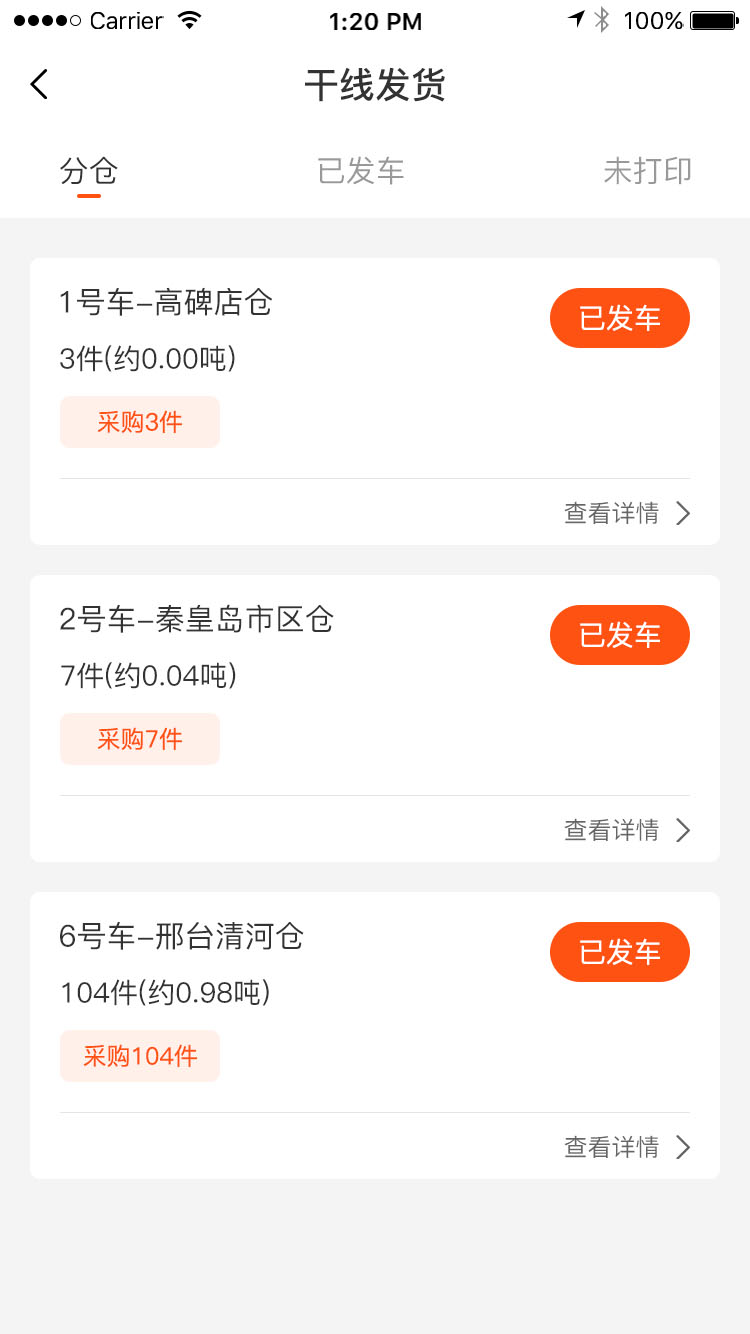View 查看详情 for 6号车-邢台清河仓
The width and height of the screenshot is (750, 1334).
coord(627,1147)
